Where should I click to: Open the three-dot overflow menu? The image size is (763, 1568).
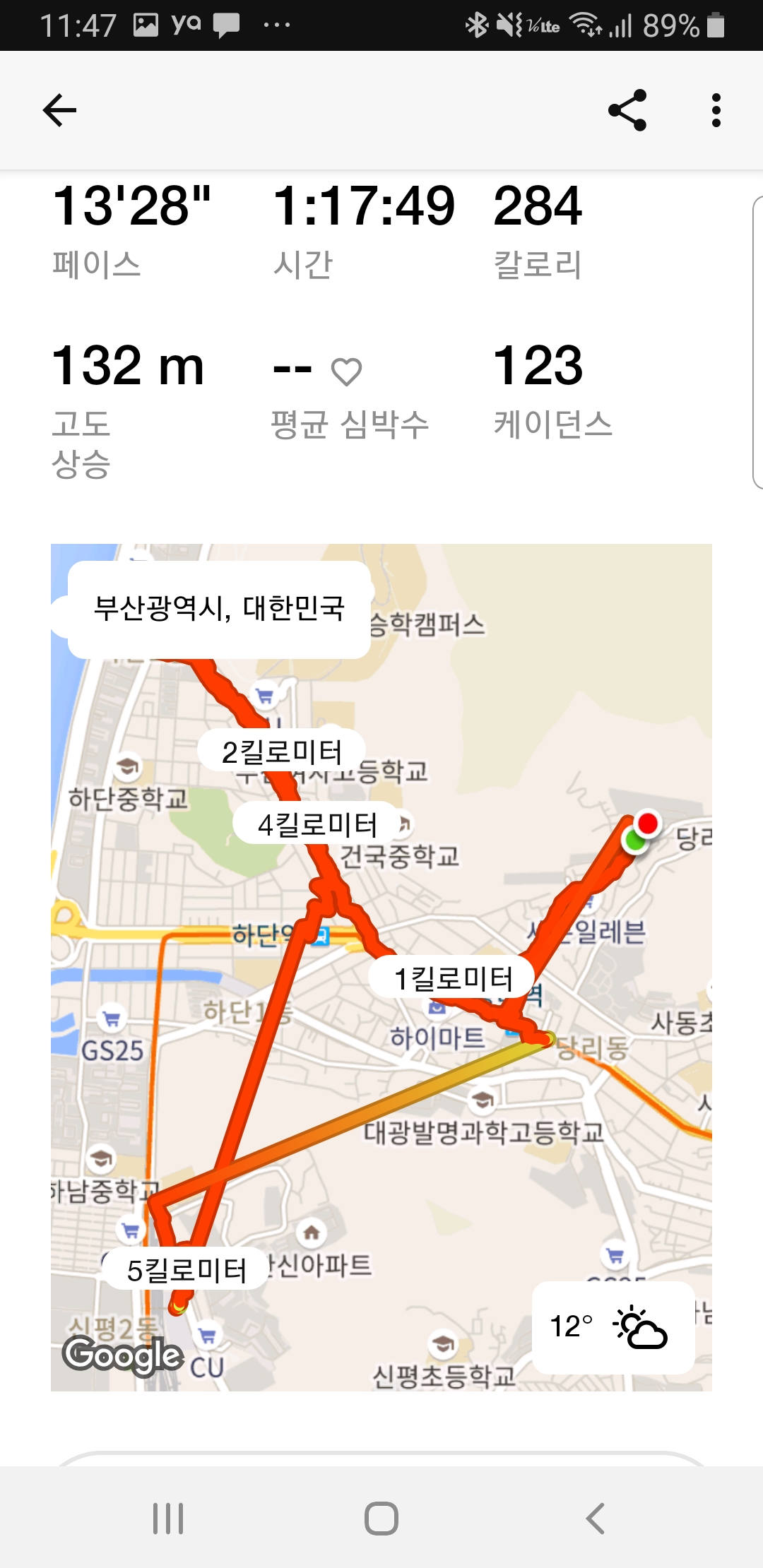pos(716,110)
